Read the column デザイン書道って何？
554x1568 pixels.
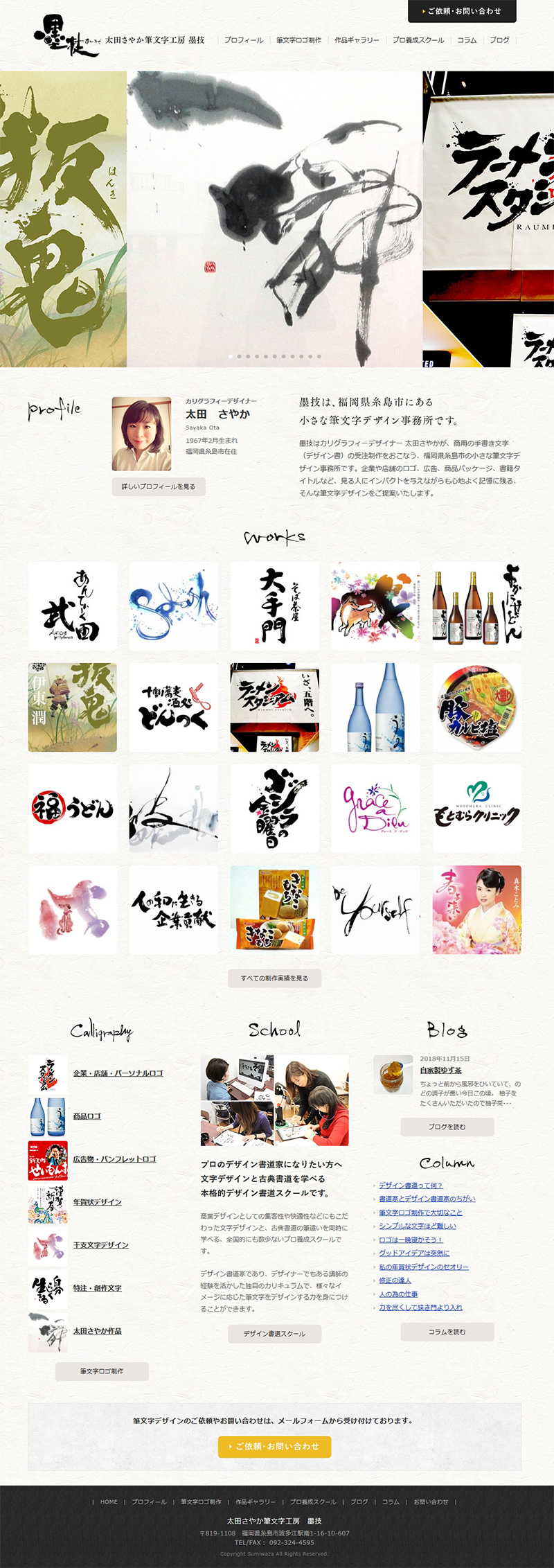(411, 1186)
